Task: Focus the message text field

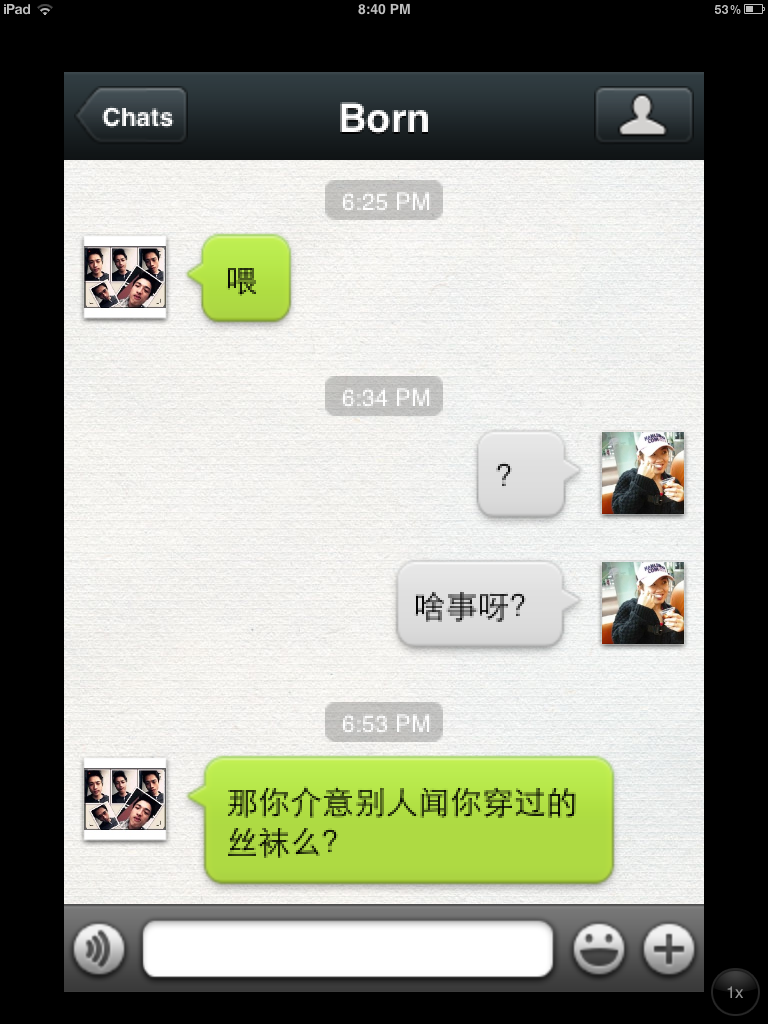Action: (x=347, y=948)
